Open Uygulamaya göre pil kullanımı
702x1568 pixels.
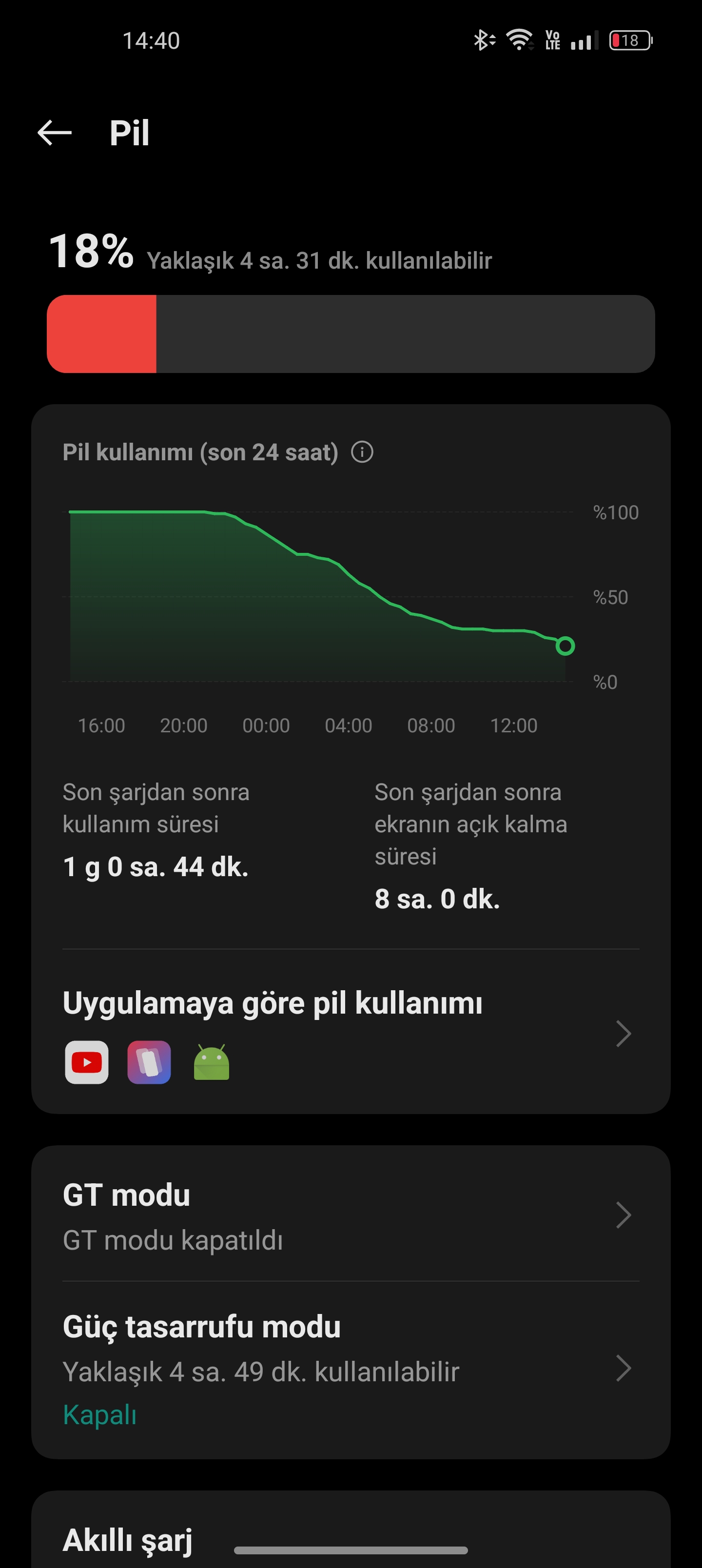point(351,1032)
